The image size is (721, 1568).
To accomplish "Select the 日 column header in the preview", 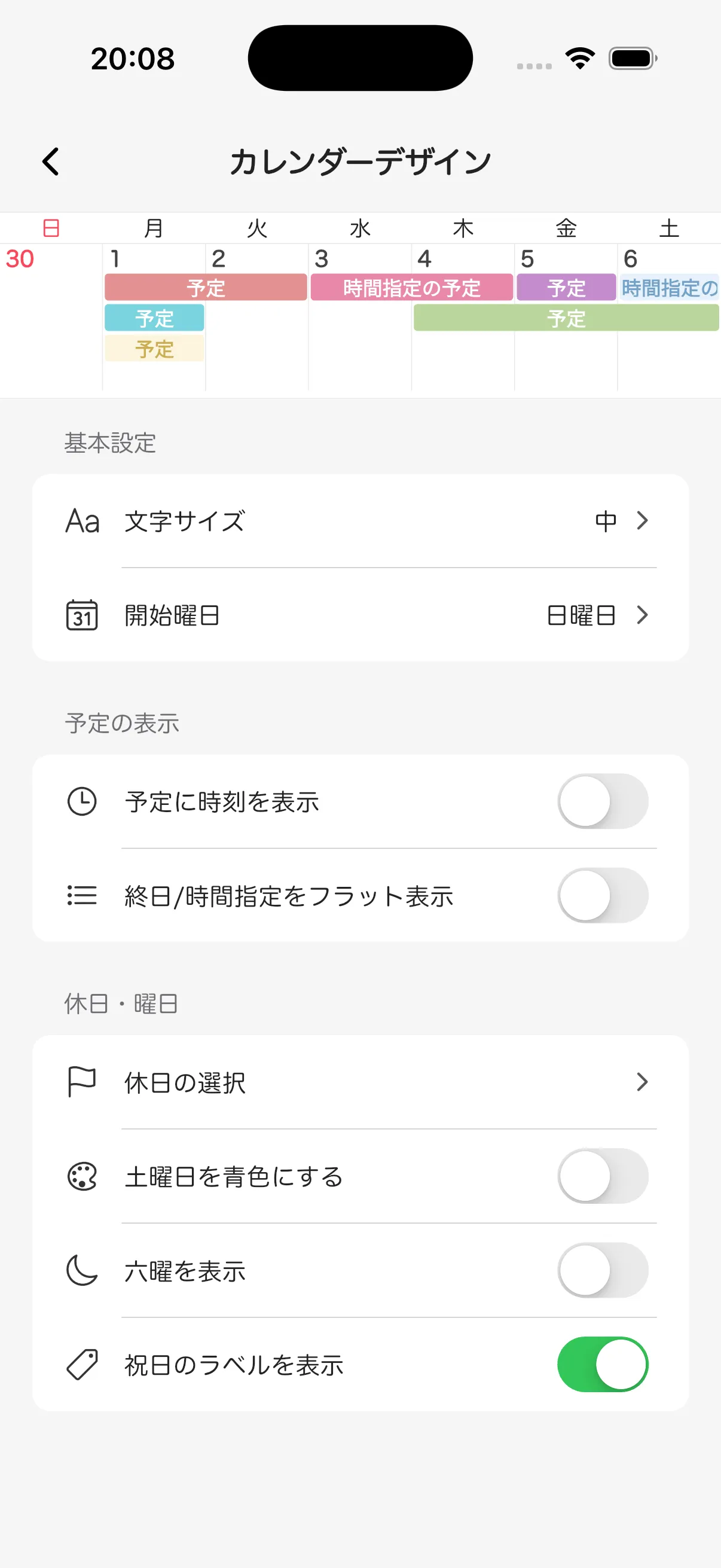I will (51, 228).
